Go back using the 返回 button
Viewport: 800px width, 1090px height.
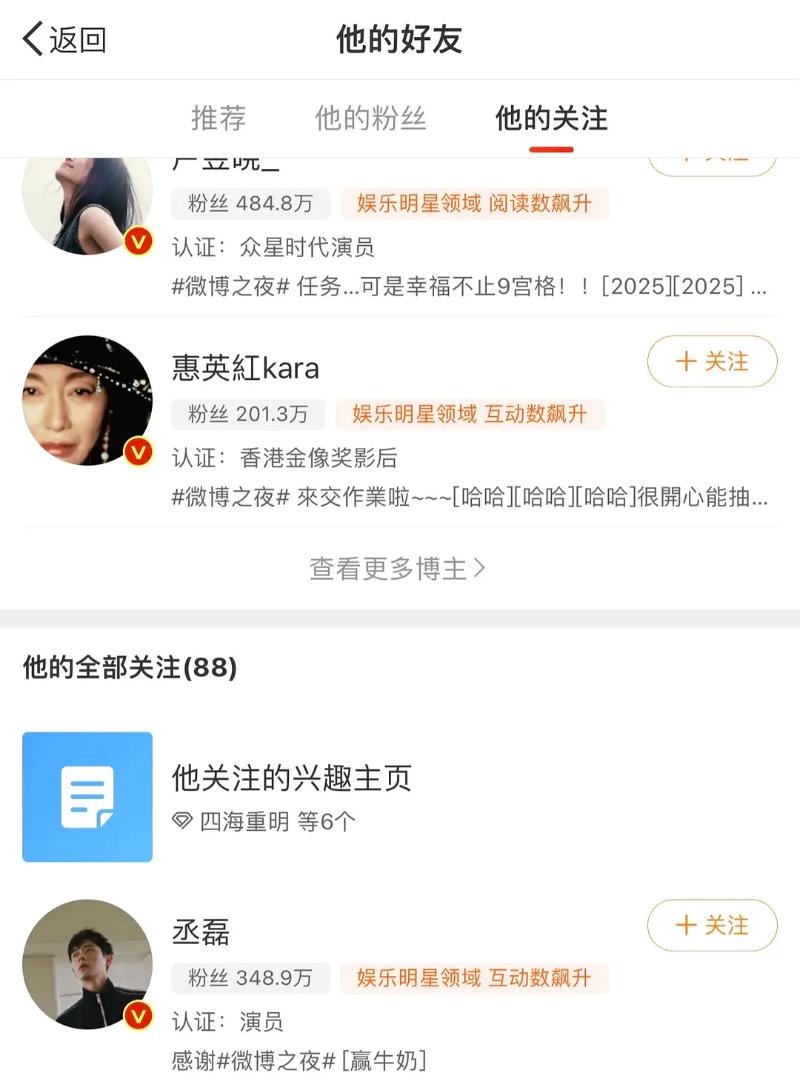click(x=64, y=40)
